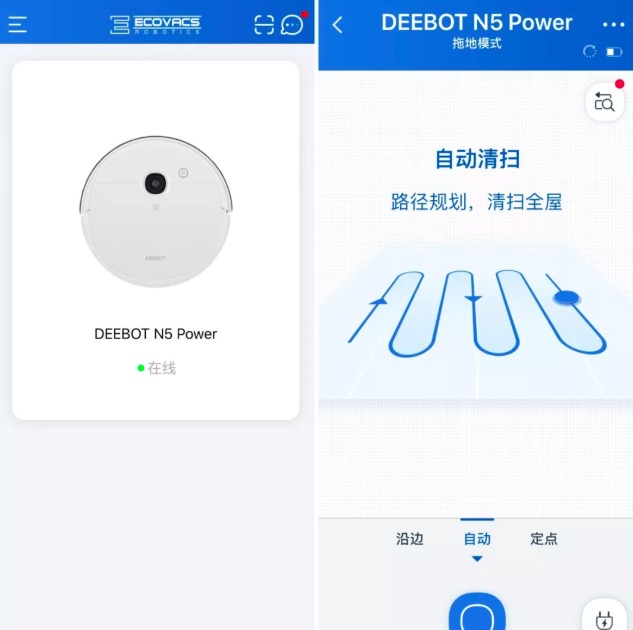Open the messages chat bubble icon

(x=292, y=24)
